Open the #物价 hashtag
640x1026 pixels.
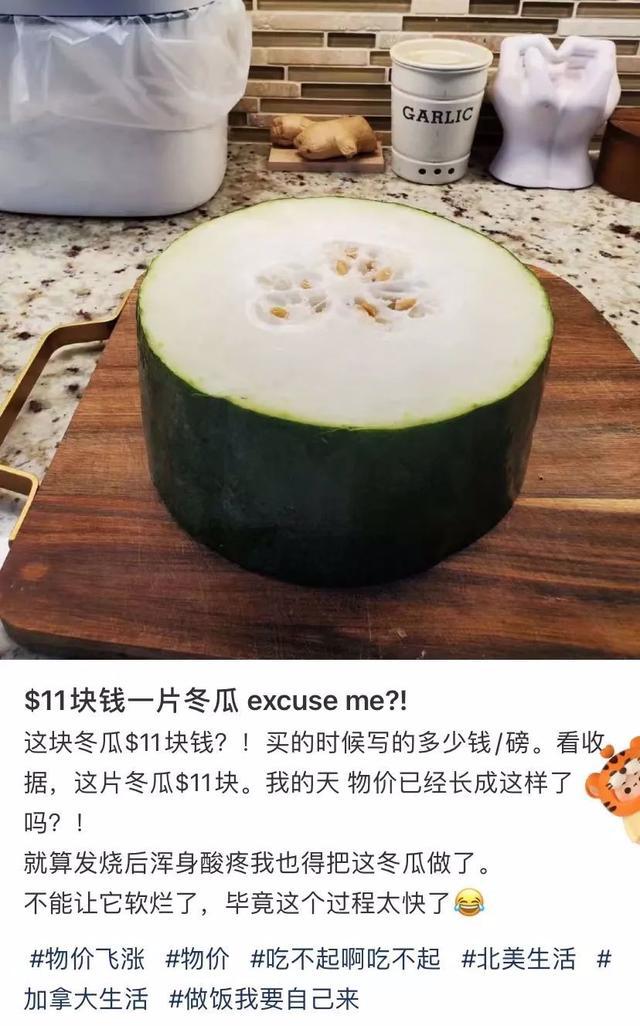coord(198,959)
